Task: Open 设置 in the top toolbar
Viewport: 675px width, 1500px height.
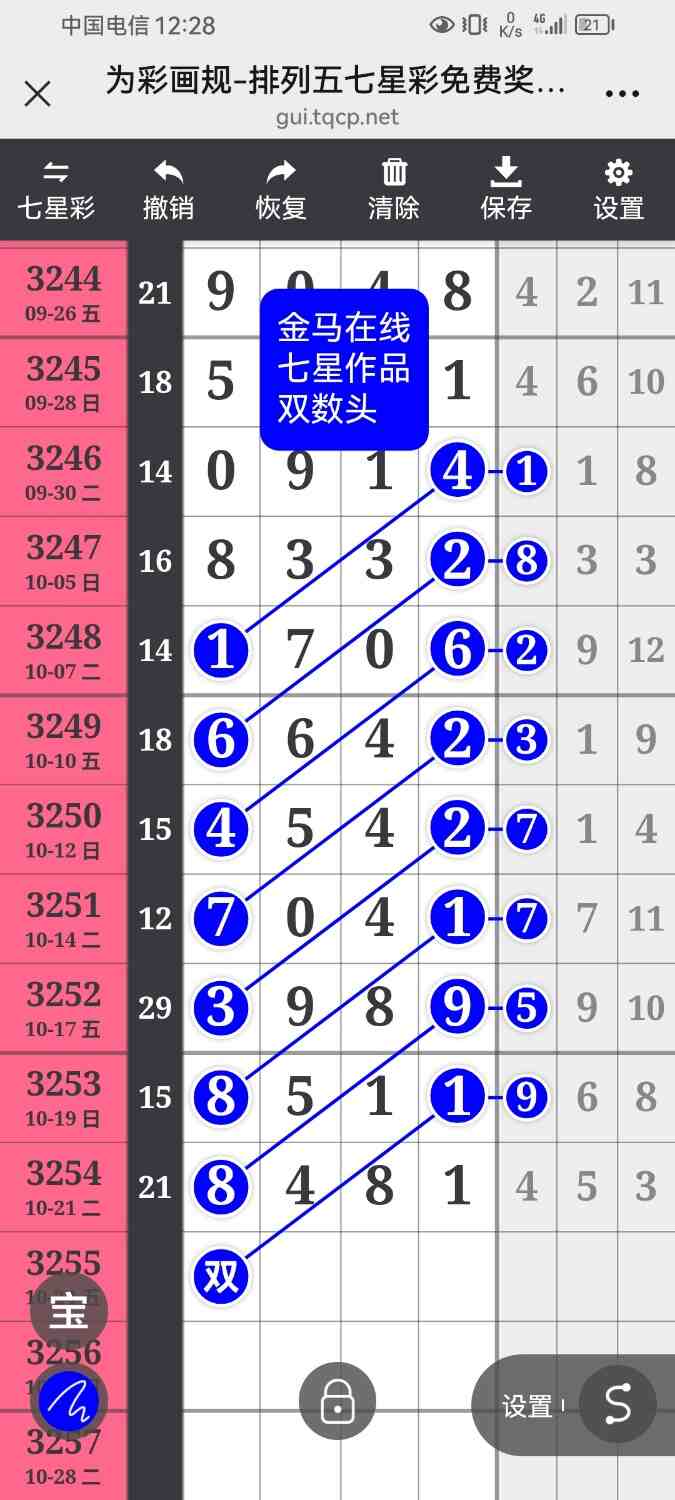Action: coord(619,190)
